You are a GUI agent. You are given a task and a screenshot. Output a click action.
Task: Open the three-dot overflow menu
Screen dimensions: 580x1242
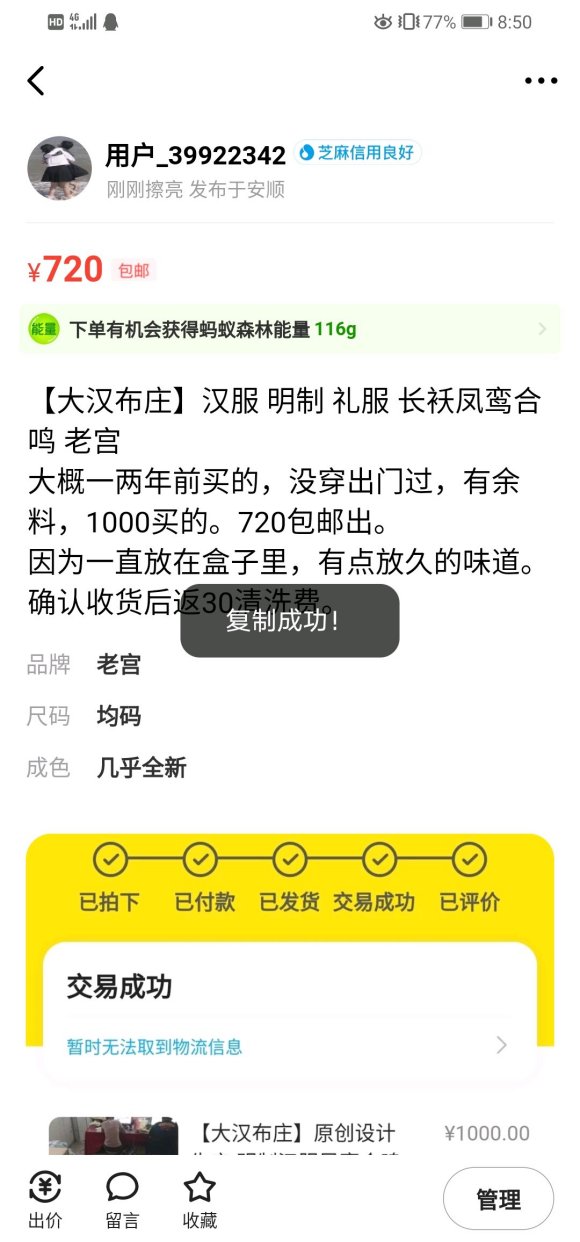(x=541, y=81)
